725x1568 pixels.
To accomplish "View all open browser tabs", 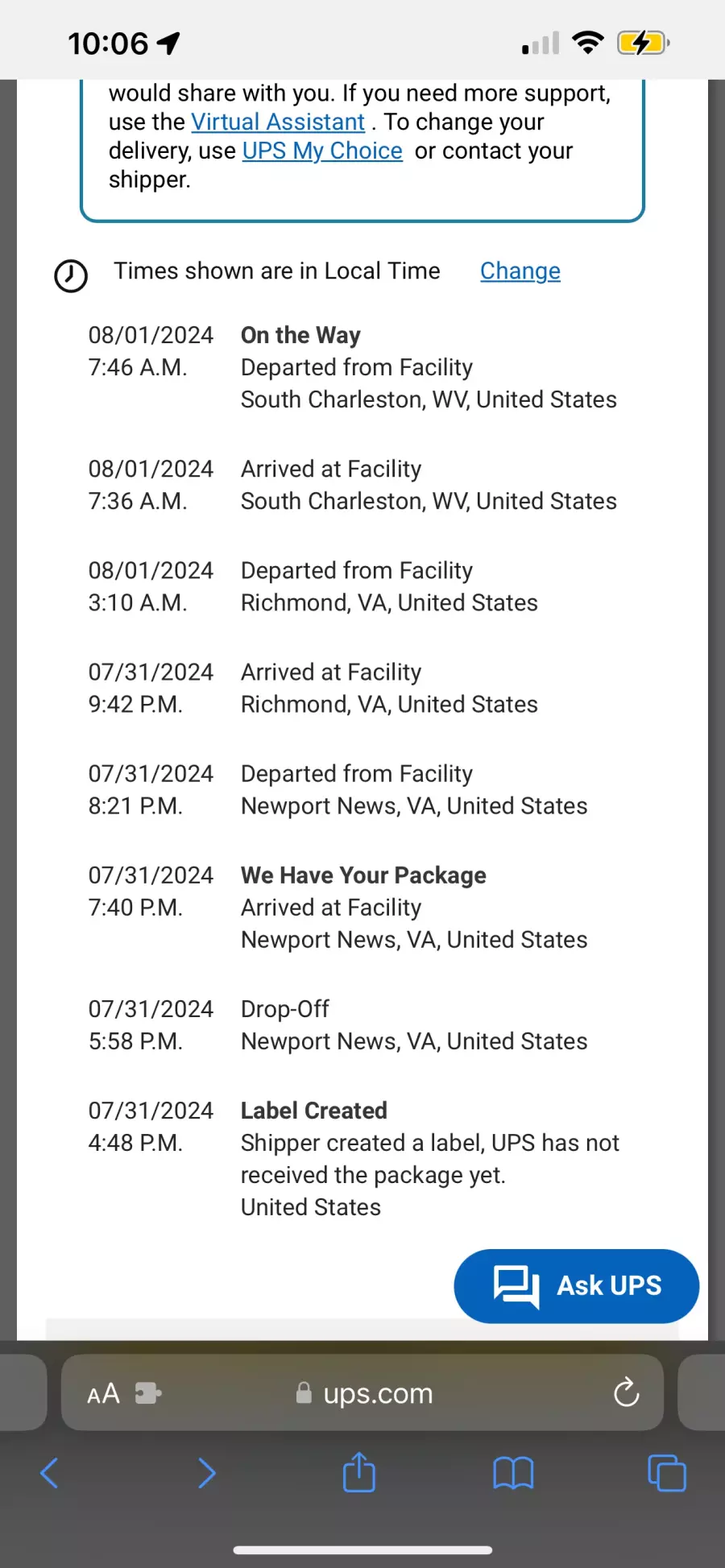I will [x=667, y=1473].
